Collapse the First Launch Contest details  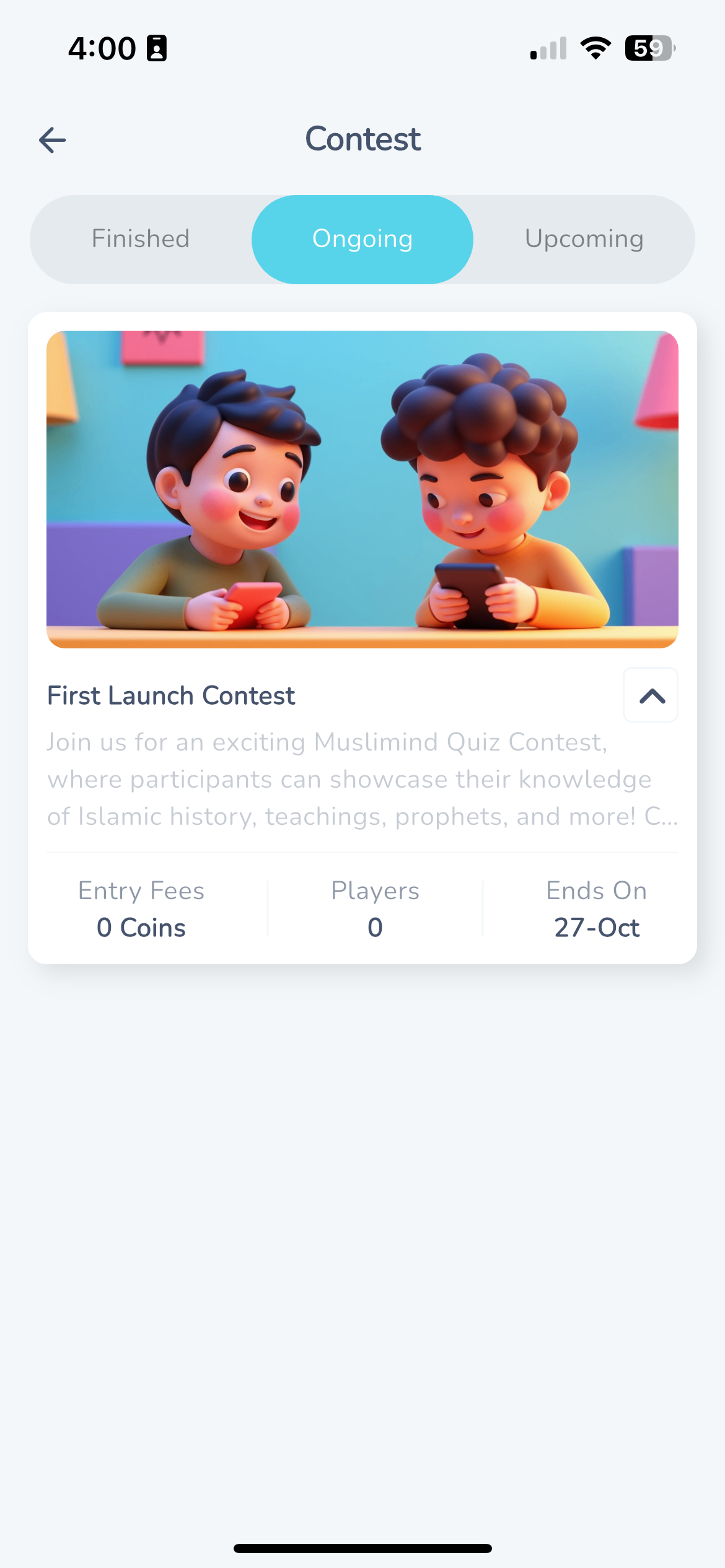[651, 695]
